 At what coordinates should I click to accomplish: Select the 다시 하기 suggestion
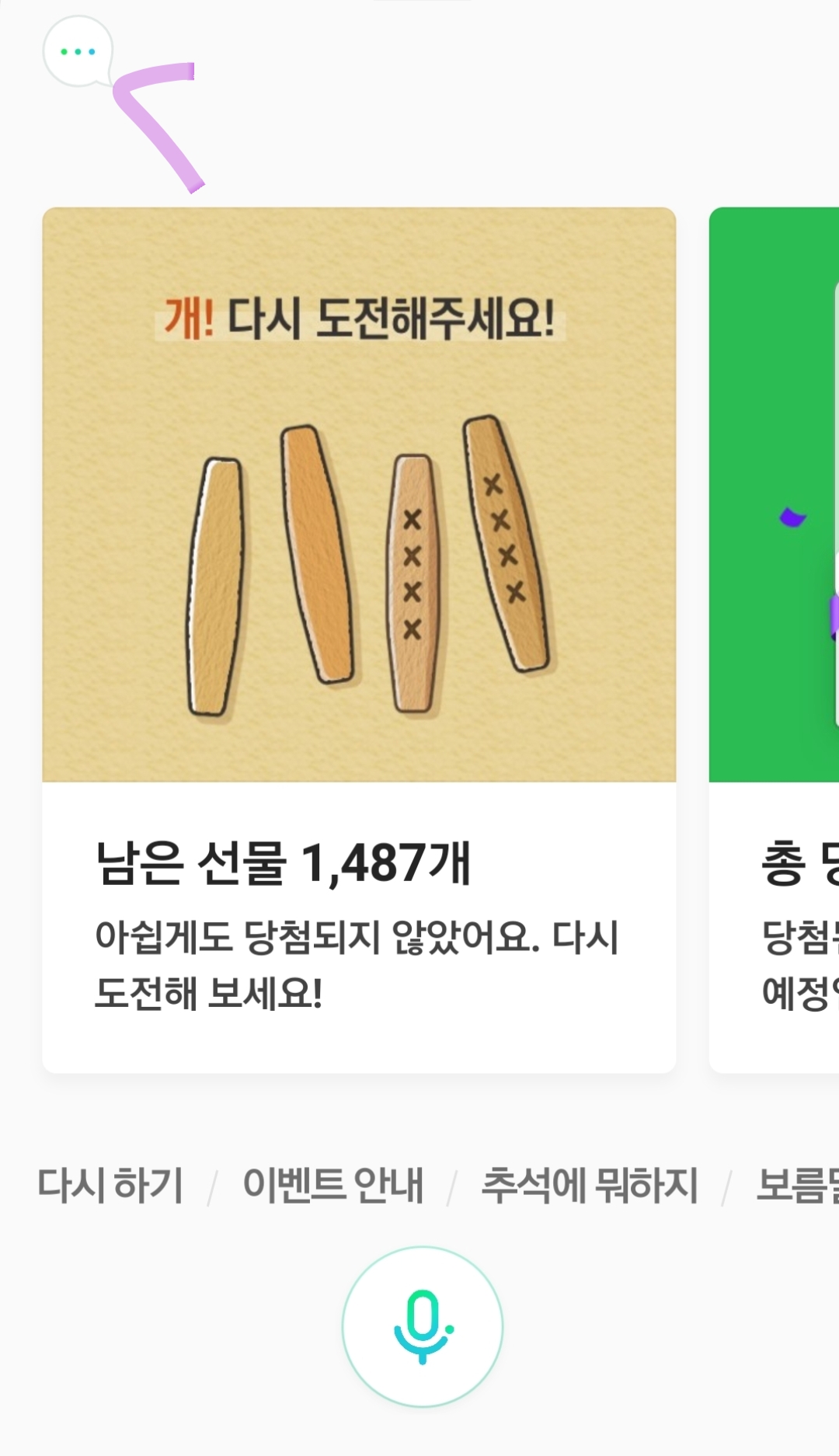(x=110, y=1186)
